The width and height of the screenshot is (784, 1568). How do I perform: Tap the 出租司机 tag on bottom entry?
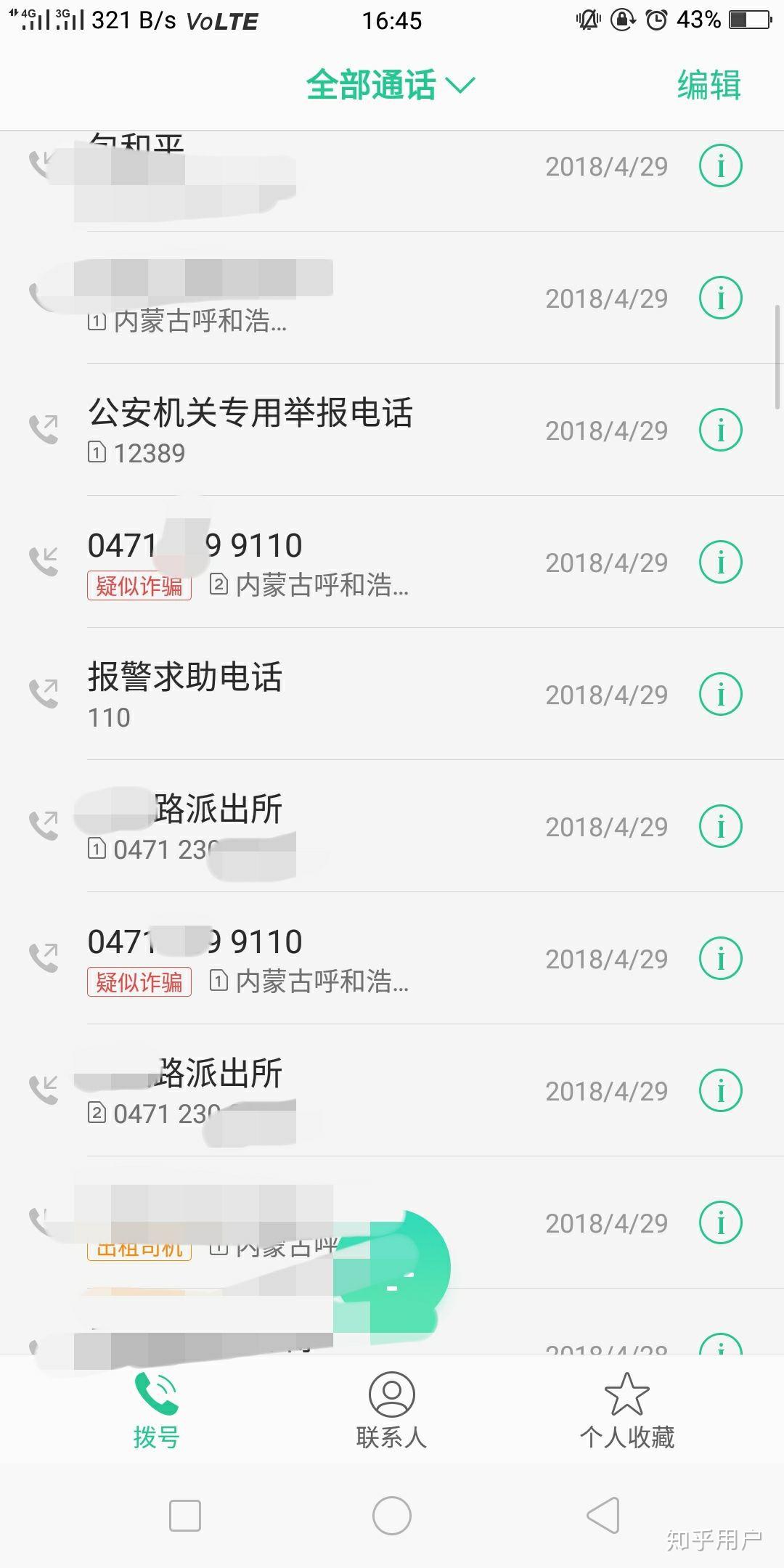pyautogui.click(x=139, y=1246)
